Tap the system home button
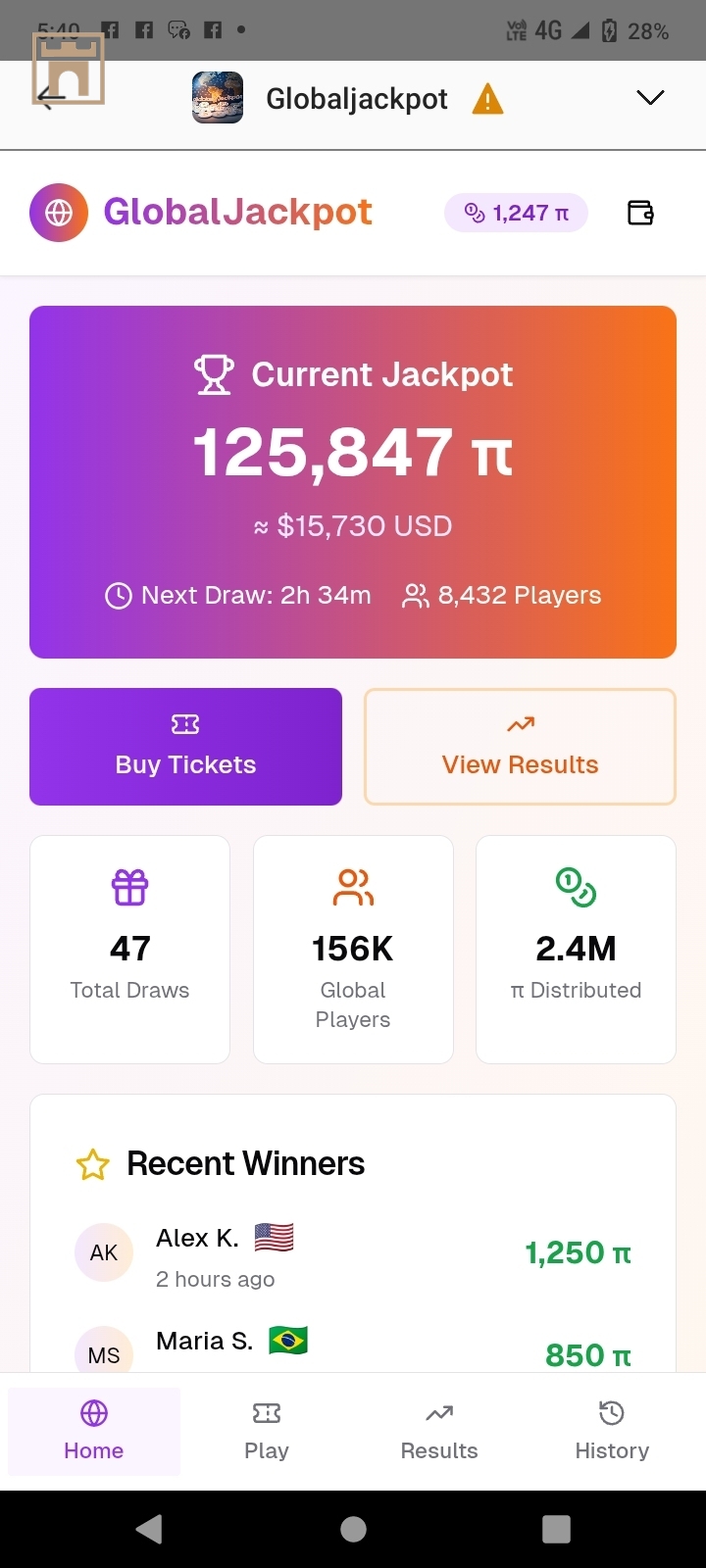The image size is (706, 1568). coord(353,1529)
